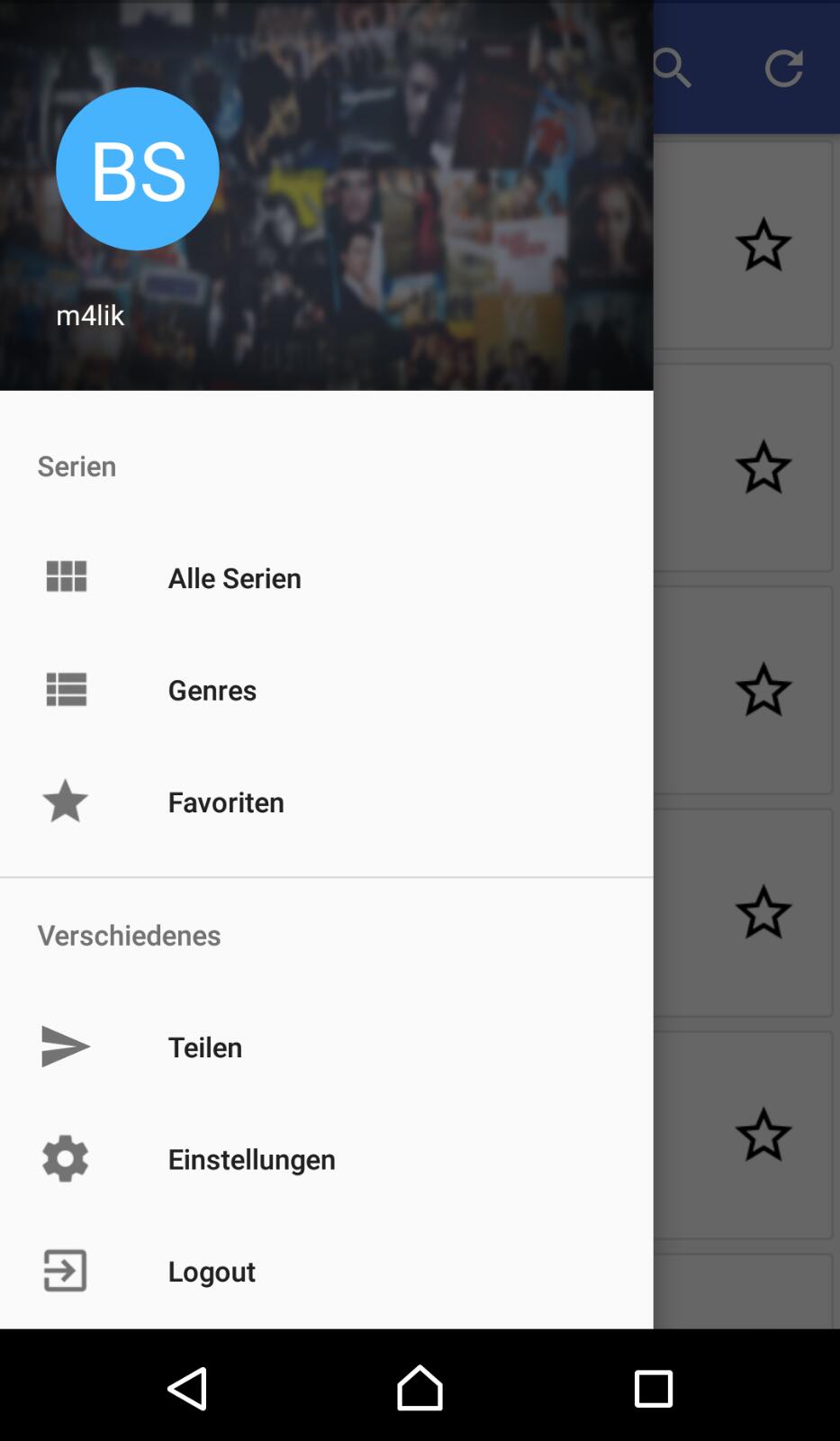Screen dimensions: 840x1441
Task: Refresh the series list
Action: (783, 68)
